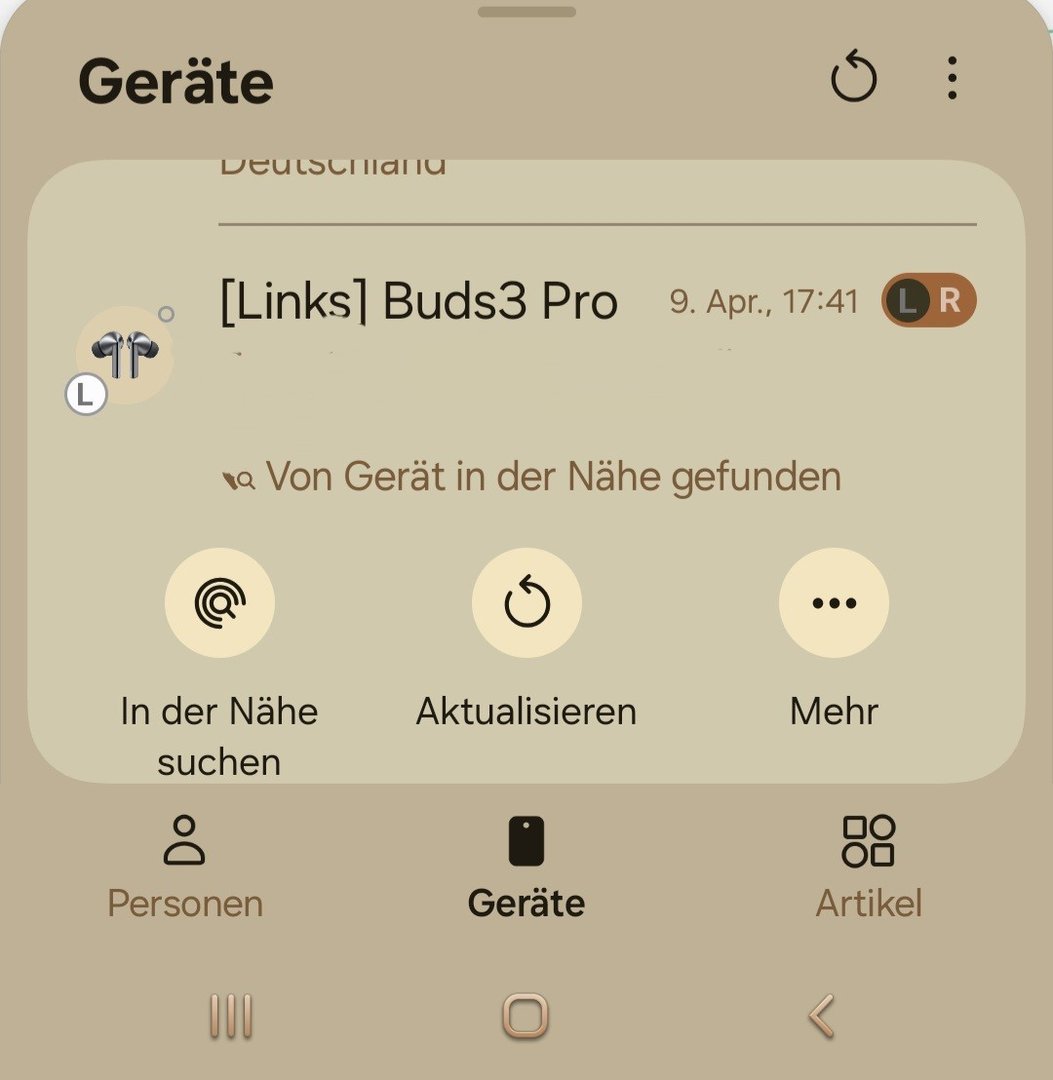Screen dimensions: 1053x1080
Task: Open the Mehr options
Action: (833, 603)
